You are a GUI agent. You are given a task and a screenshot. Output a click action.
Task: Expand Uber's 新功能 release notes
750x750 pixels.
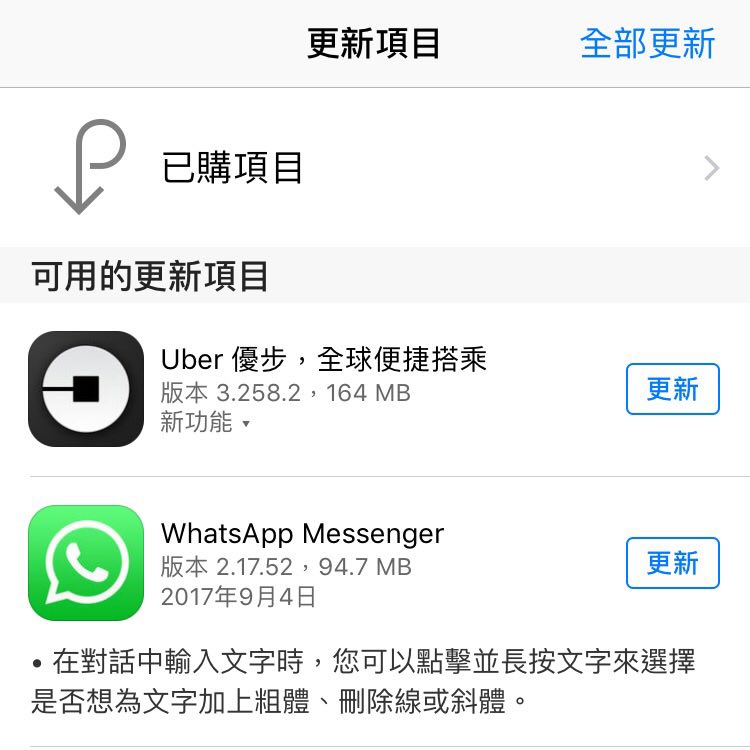pyautogui.click(x=205, y=423)
